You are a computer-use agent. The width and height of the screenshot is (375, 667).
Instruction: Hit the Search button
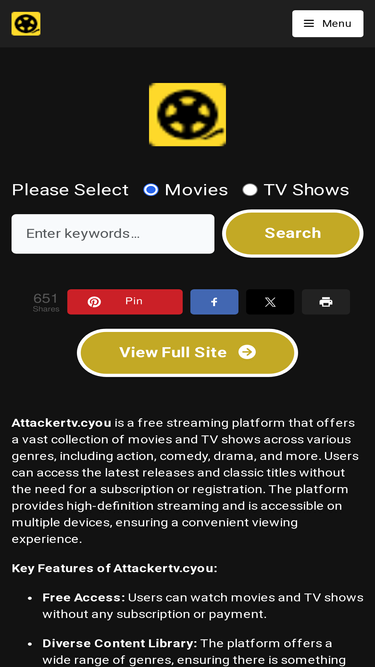point(293,234)
